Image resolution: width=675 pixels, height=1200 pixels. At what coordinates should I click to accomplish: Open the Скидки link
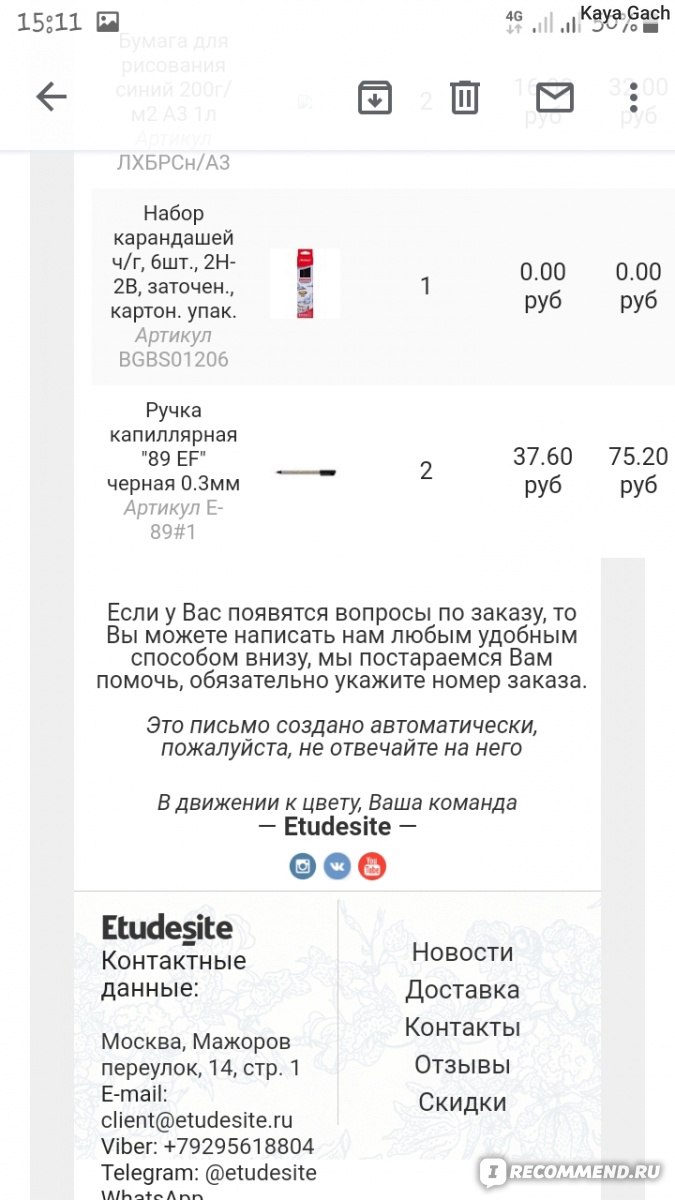click(463, 1103)
